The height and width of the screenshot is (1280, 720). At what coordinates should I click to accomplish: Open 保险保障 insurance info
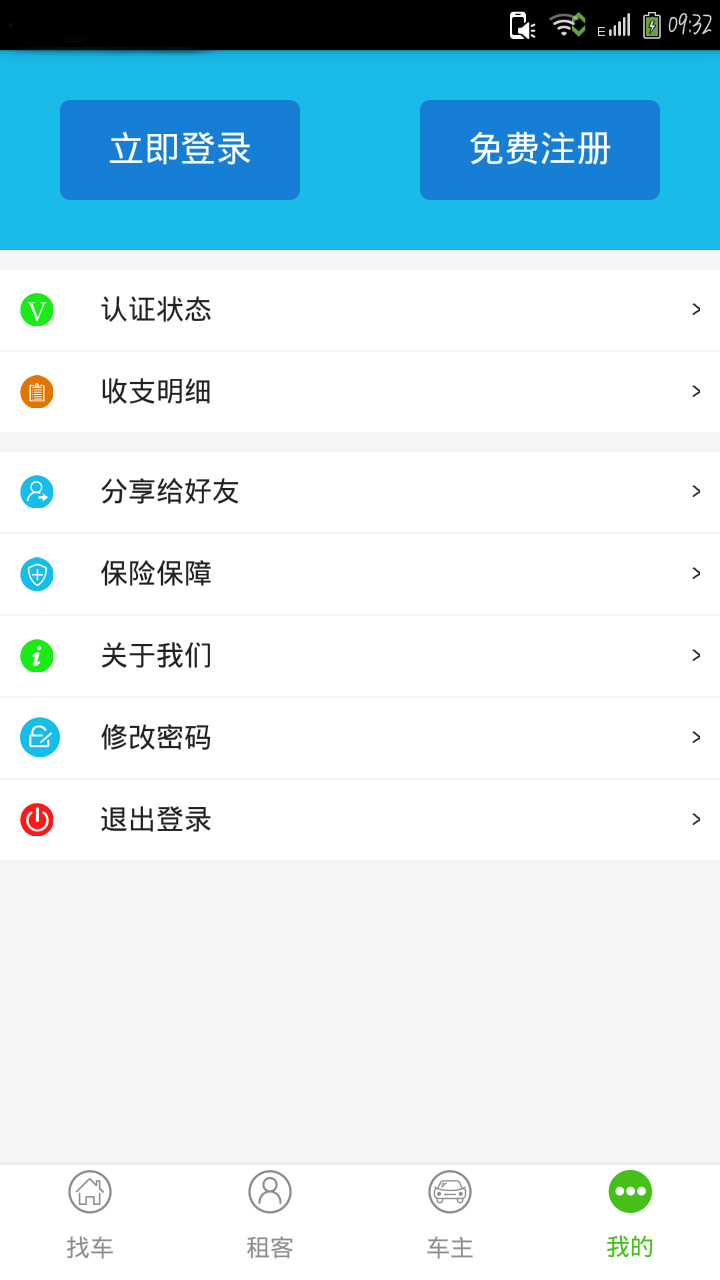point(360,574)
